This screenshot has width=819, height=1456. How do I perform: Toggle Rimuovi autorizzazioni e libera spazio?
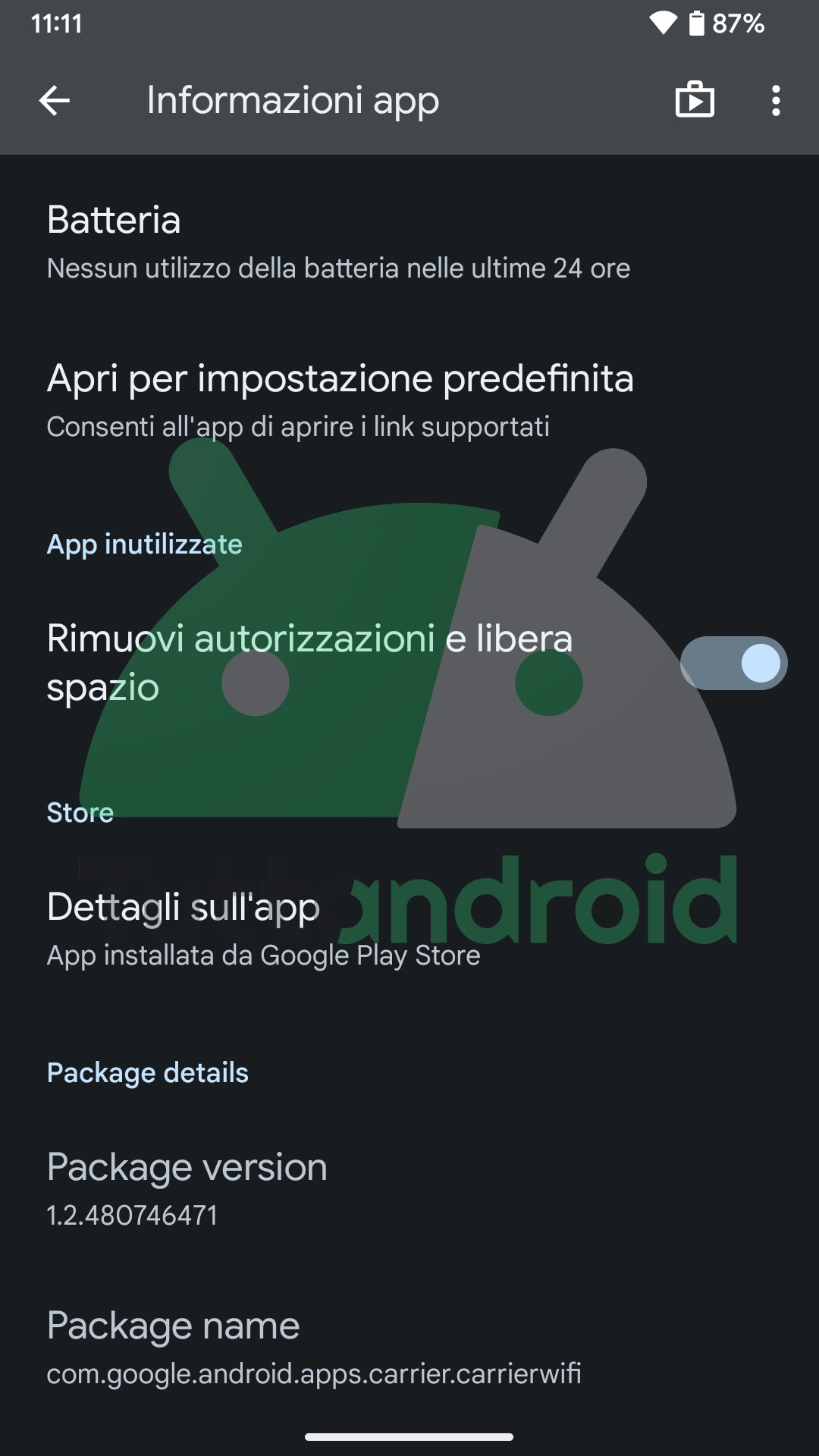tap(733, 663)
